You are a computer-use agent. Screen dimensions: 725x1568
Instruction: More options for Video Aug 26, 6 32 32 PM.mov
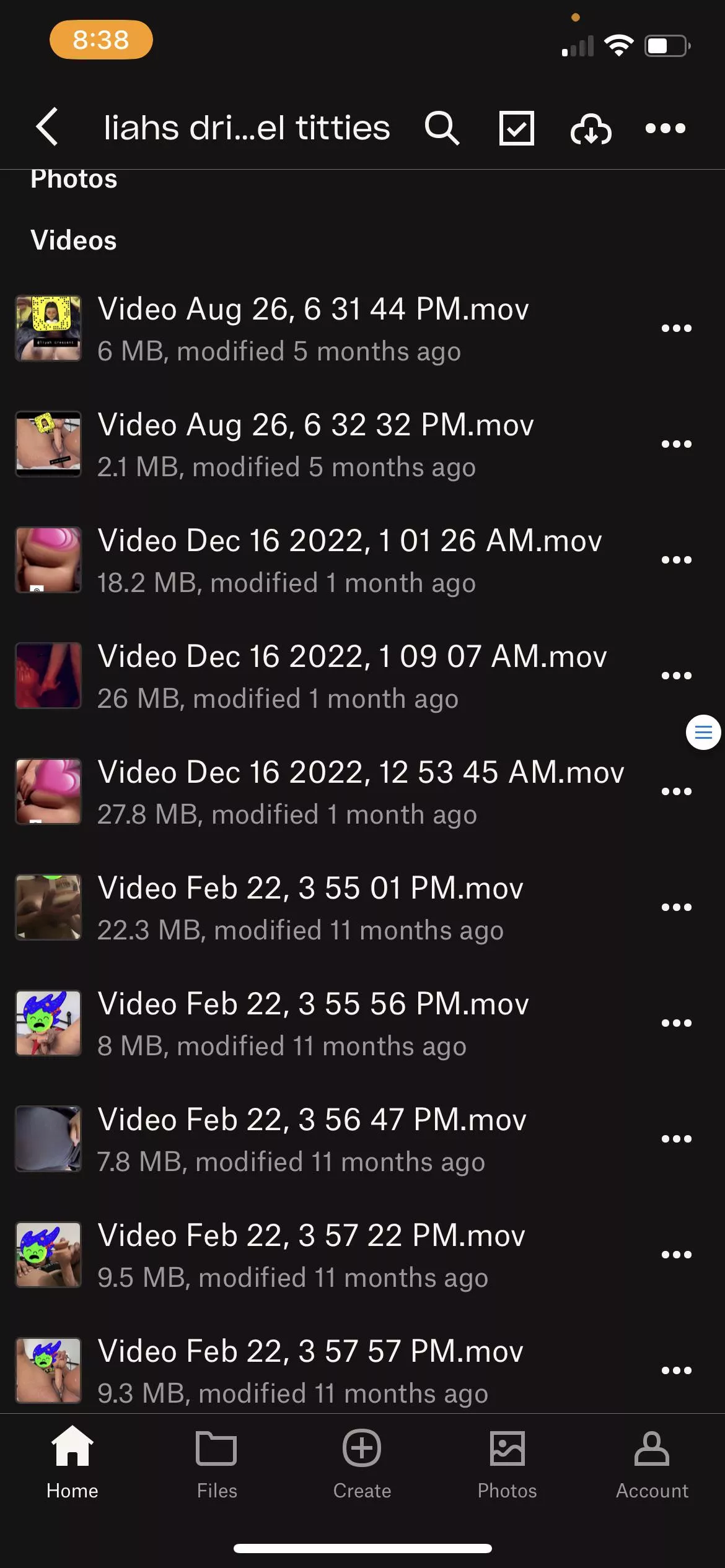tap(676, 444)
